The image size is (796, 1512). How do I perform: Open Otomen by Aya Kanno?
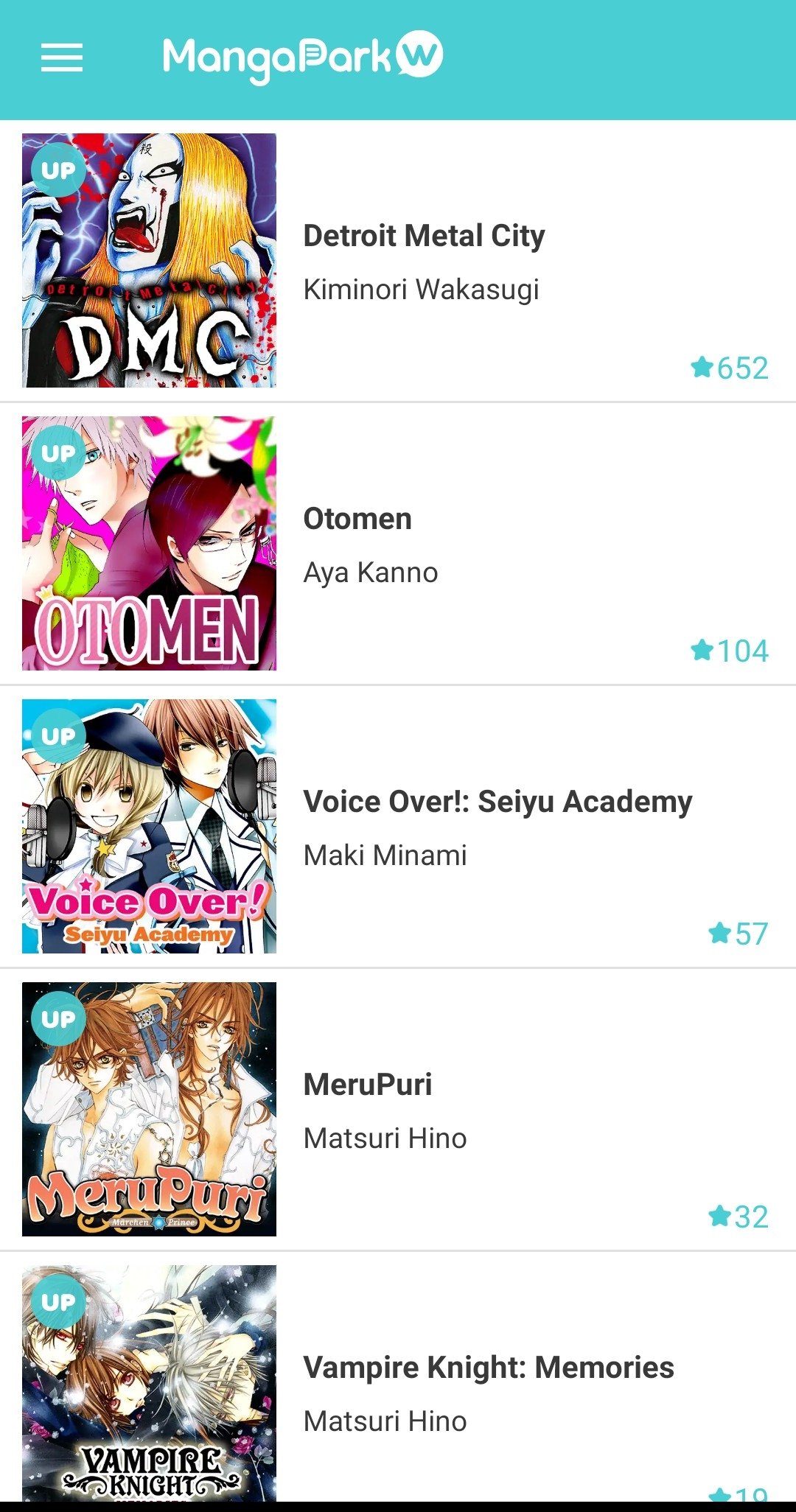point(357,519)
